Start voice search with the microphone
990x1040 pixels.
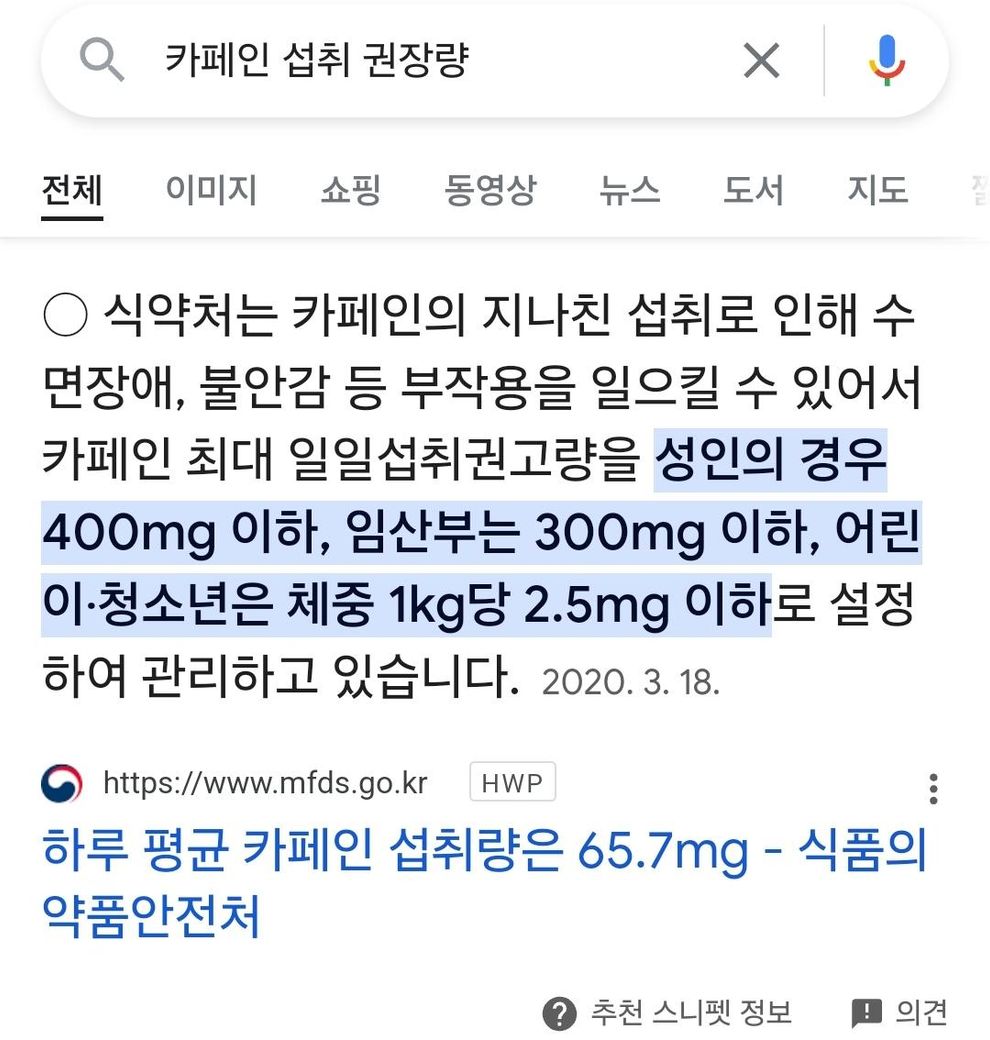tap(886, 62)
